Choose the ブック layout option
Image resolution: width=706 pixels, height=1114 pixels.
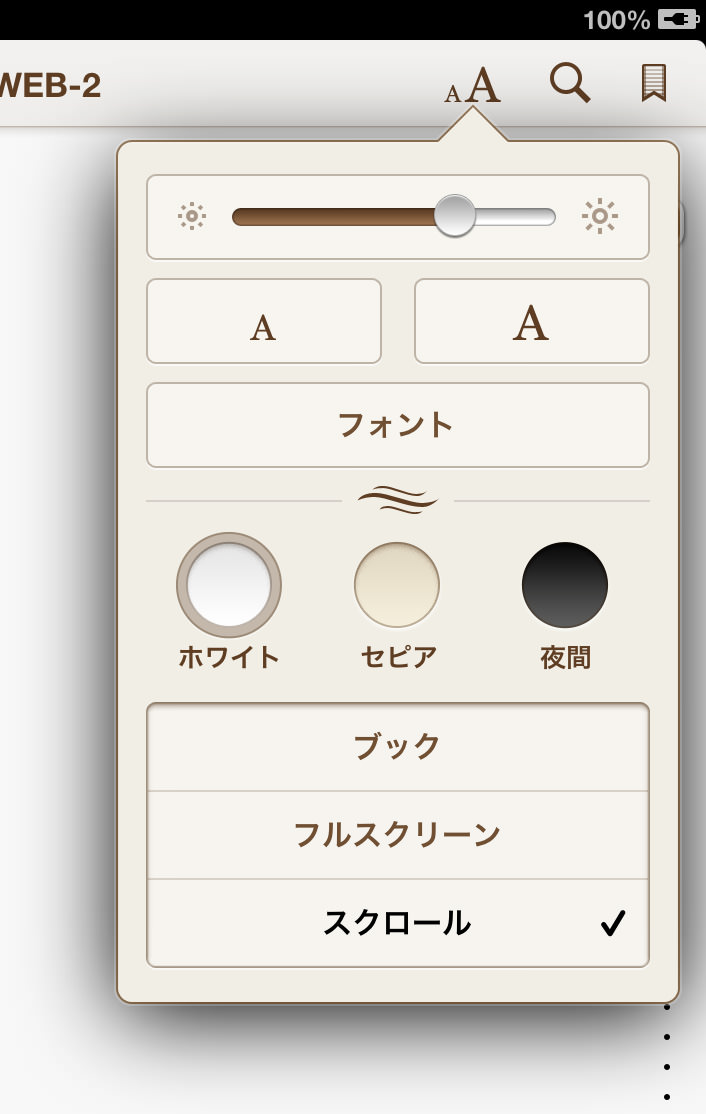pyautogui.click(x=397, y=747)
